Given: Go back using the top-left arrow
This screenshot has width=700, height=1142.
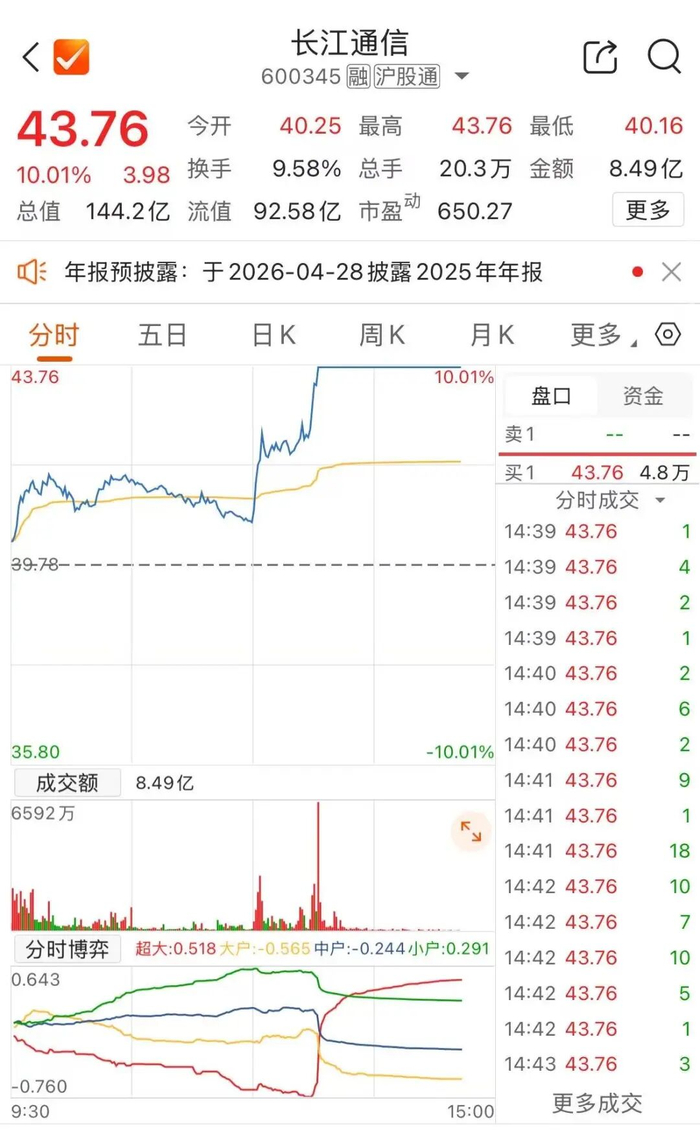Looking at the screenshot, I should [31, 57].
